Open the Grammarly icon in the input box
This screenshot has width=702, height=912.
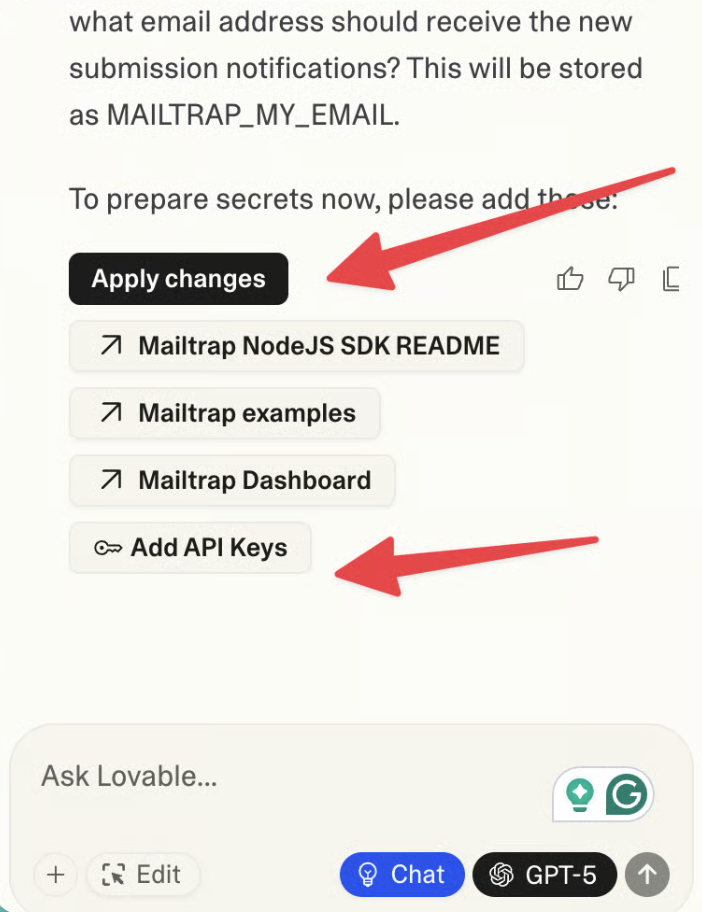coord(628,796)
